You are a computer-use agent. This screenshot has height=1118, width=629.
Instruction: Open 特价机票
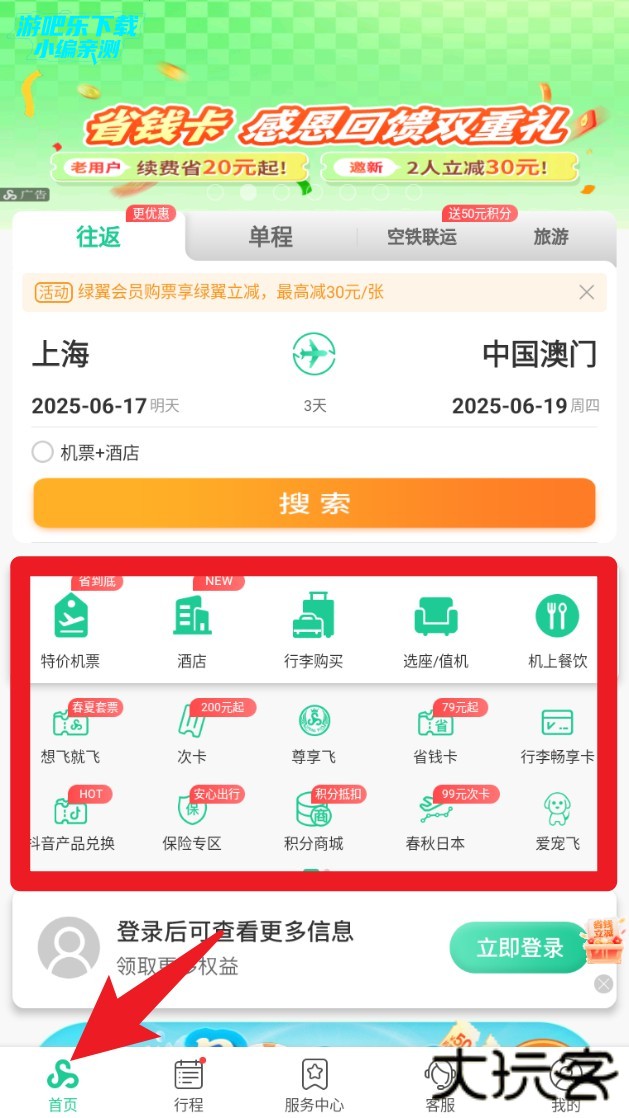70,631
